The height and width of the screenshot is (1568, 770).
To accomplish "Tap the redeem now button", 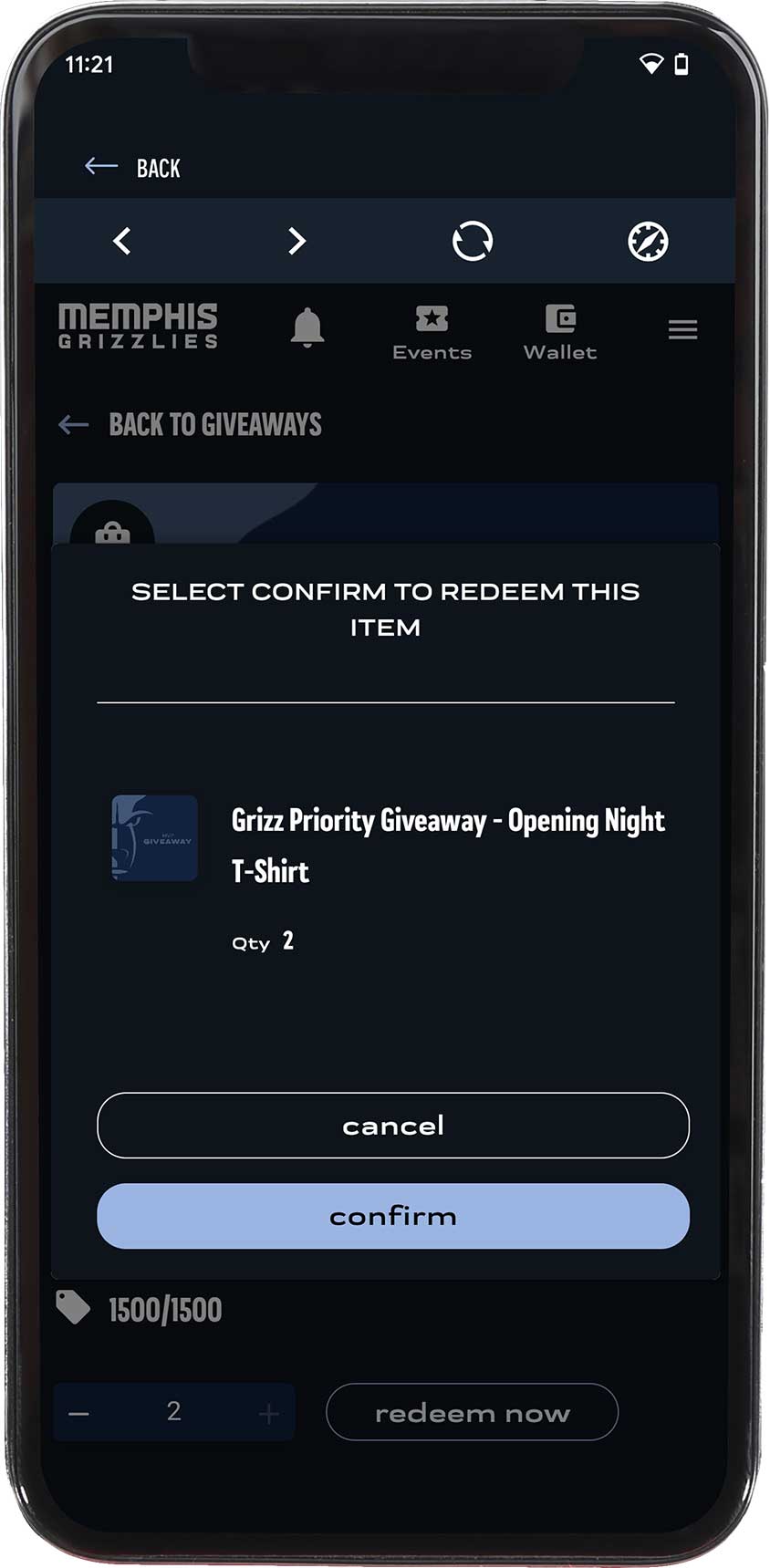I will point(472,1413).
